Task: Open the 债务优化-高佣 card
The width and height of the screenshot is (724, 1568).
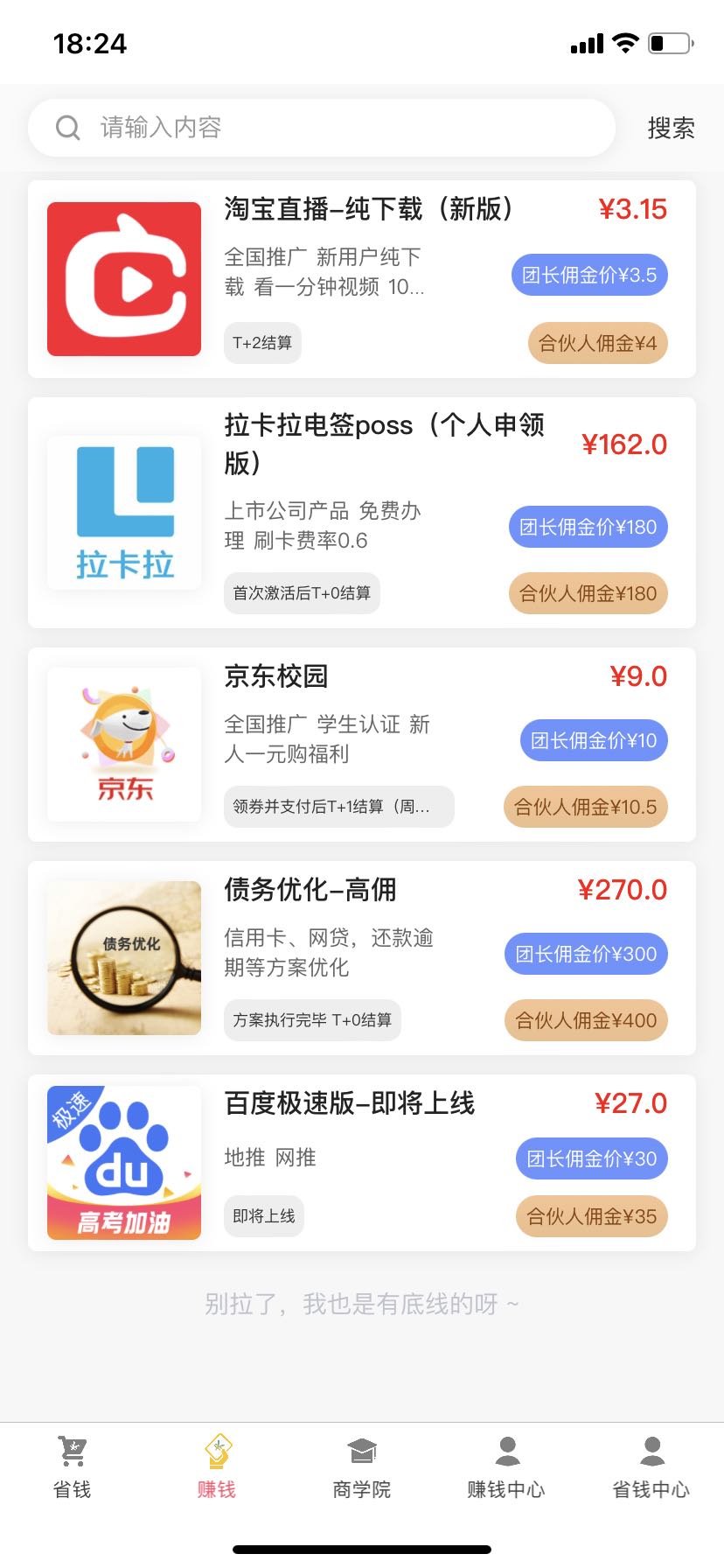Action: click(x=362, y=958)
